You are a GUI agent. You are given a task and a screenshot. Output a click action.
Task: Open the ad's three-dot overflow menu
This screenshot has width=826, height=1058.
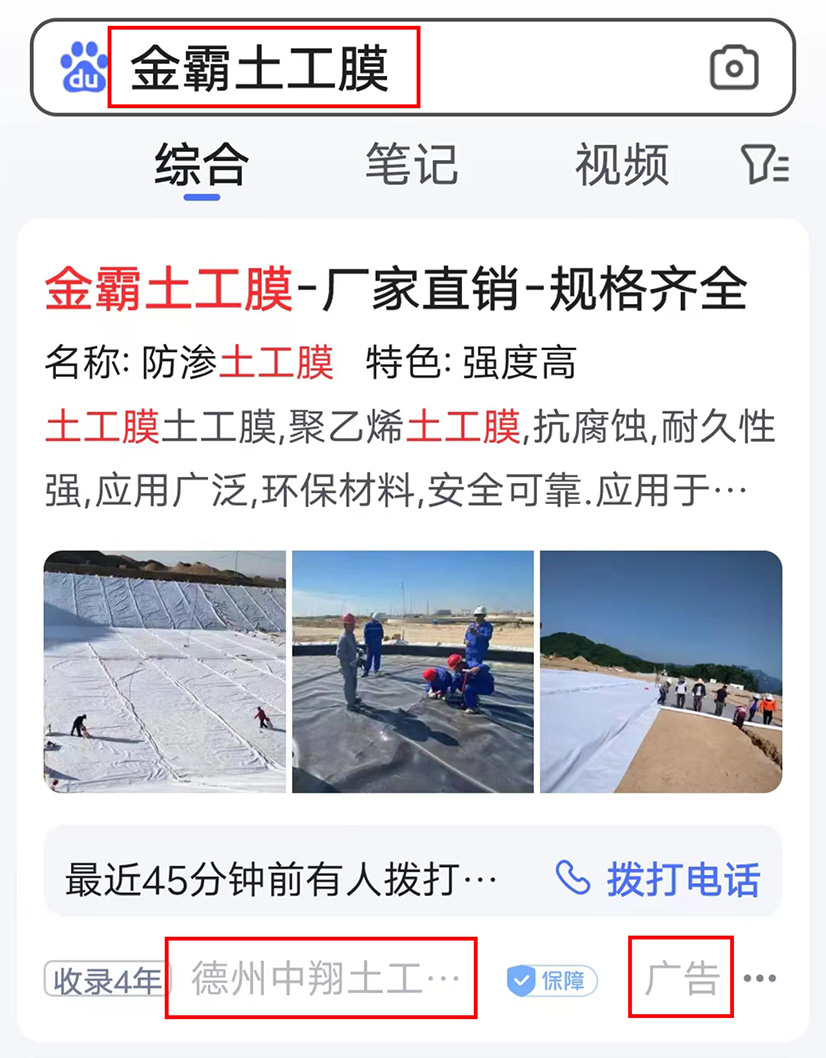[x=761, y=978]
